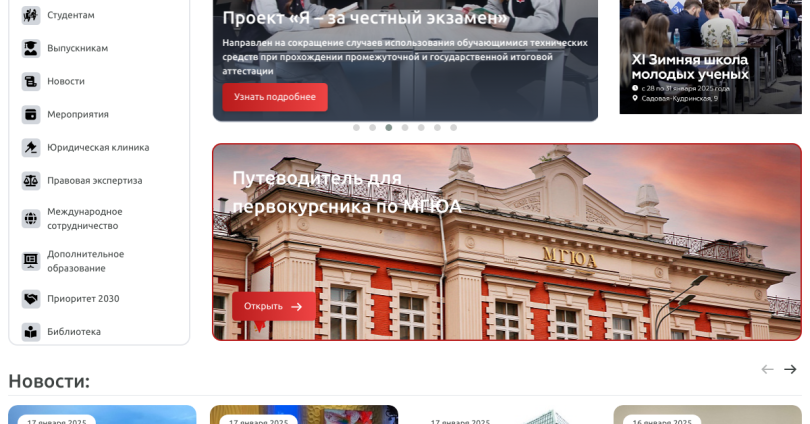Tap Узнать подробнее button on exam banner
Viewport: 810px width, 424px height.
coord(275,97)
